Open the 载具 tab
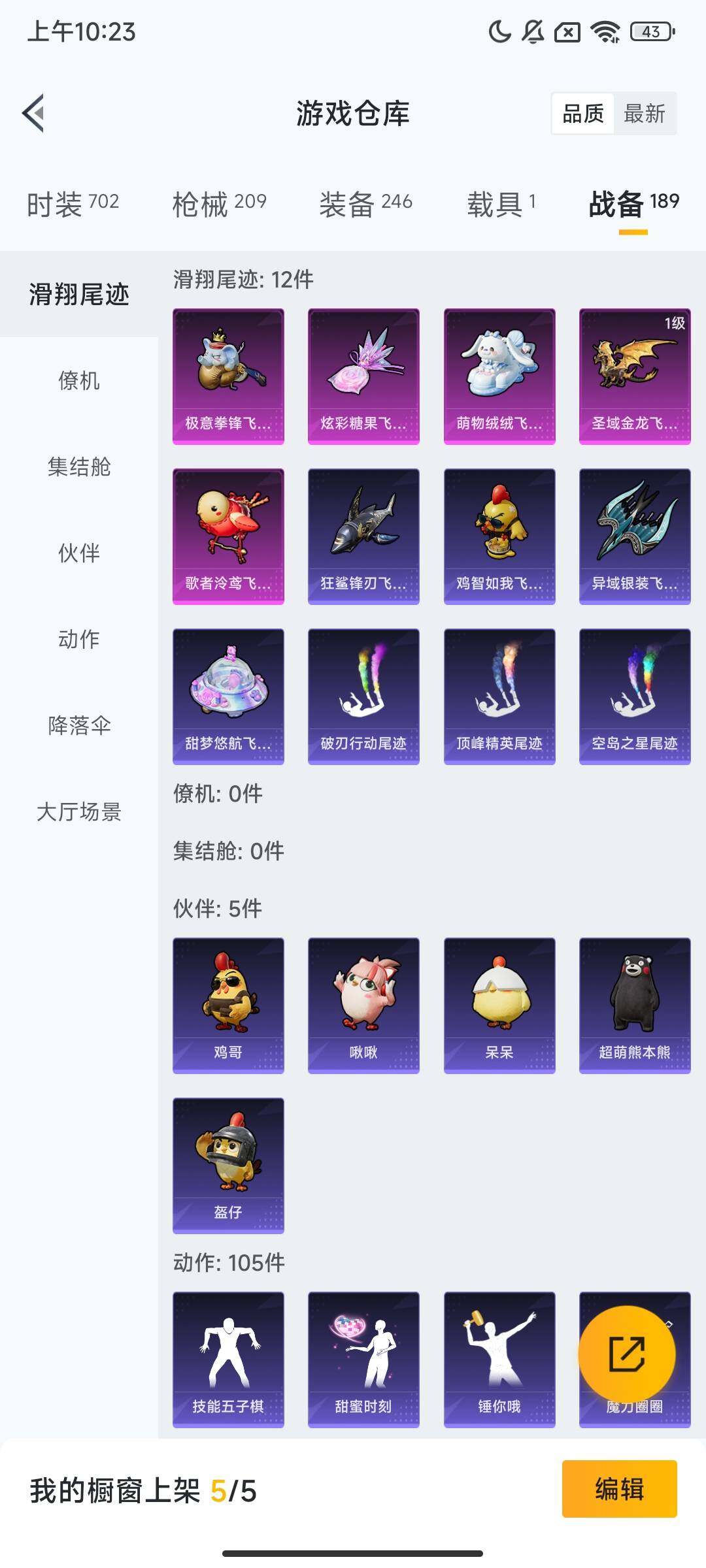 pyautogui.click(x=501, y=204)
